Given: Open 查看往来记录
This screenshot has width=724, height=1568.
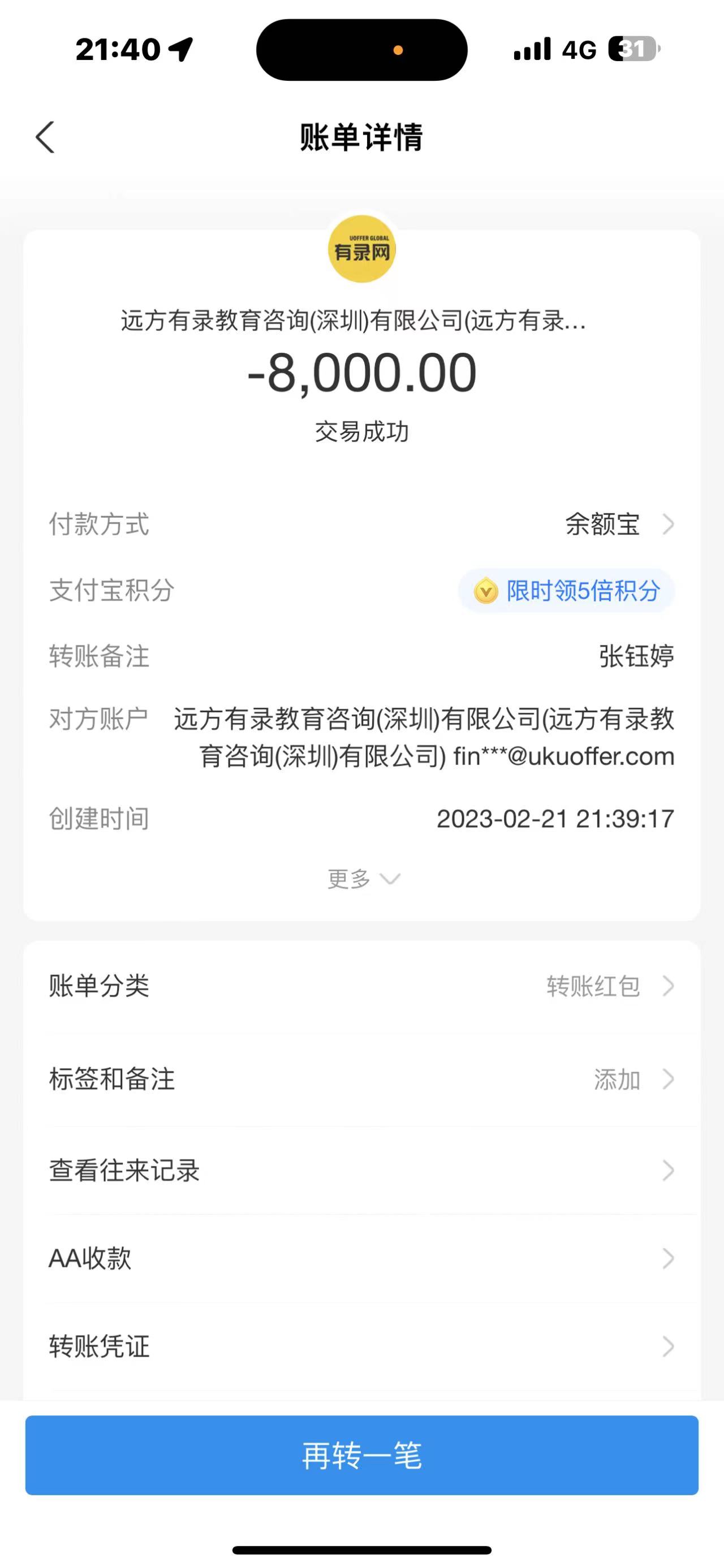Looking at the screenshot, I should click(361, 1171).
